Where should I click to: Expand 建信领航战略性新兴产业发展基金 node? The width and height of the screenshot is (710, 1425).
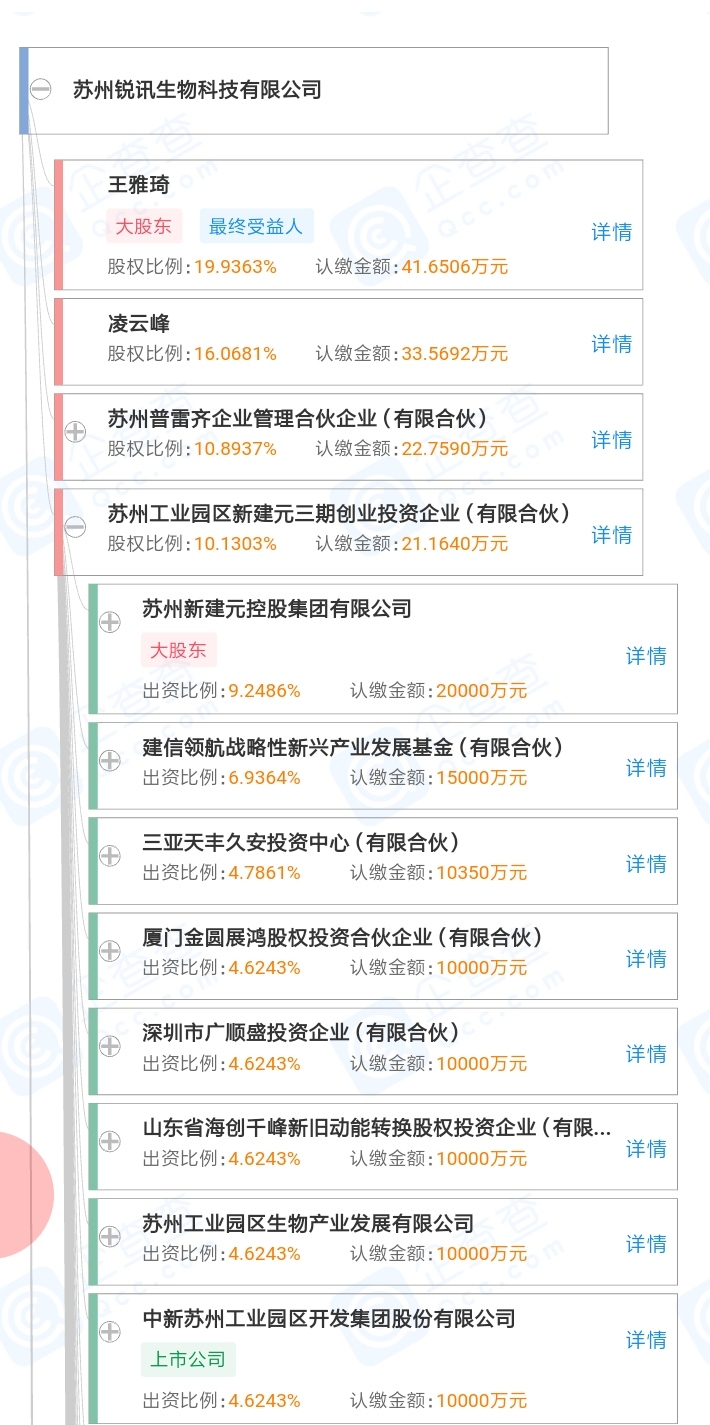110,760
